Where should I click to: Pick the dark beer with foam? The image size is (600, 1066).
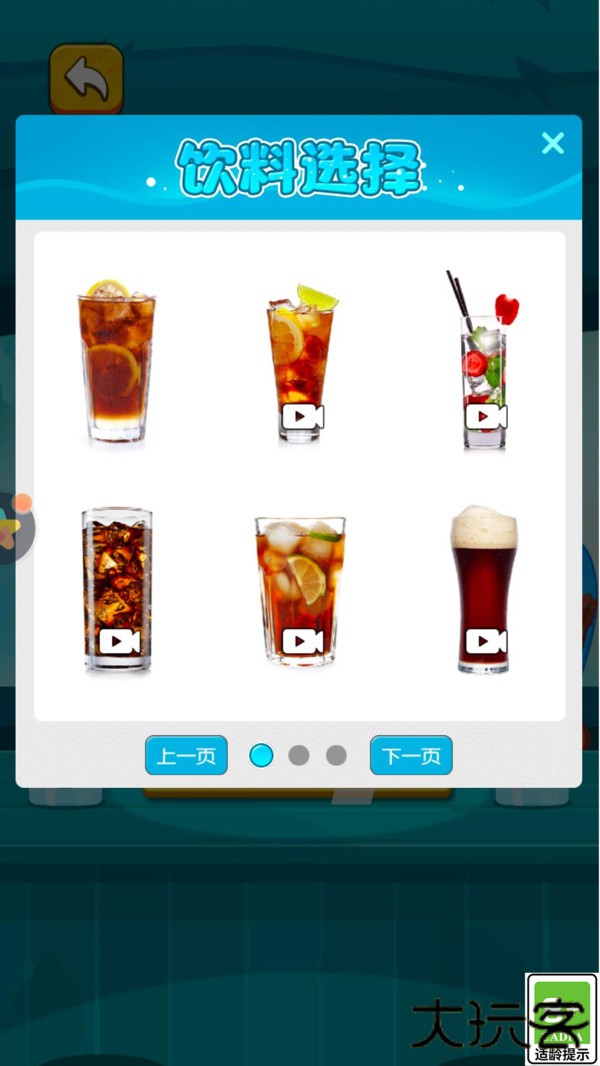click(x=484, y=589)
